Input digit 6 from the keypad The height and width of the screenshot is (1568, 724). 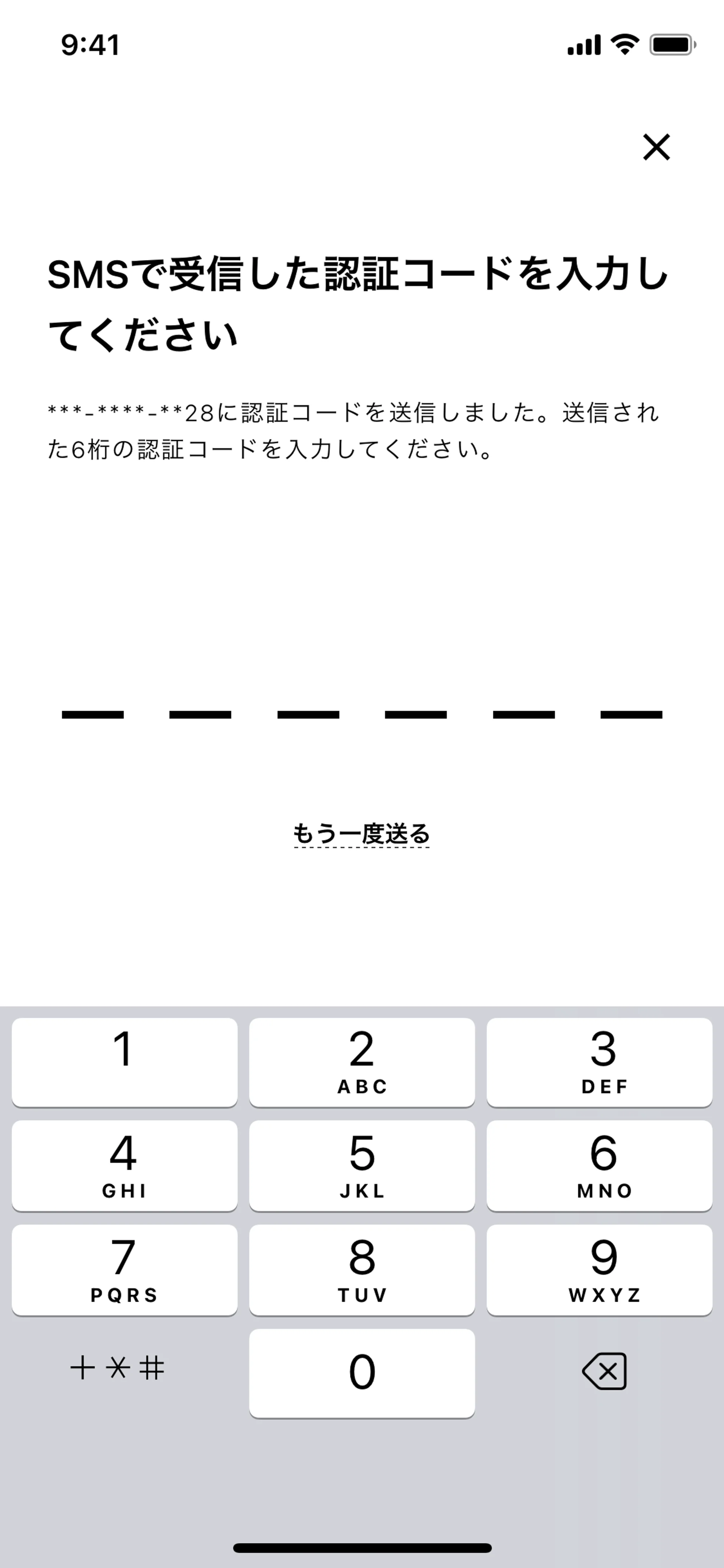click(599, 1165)
